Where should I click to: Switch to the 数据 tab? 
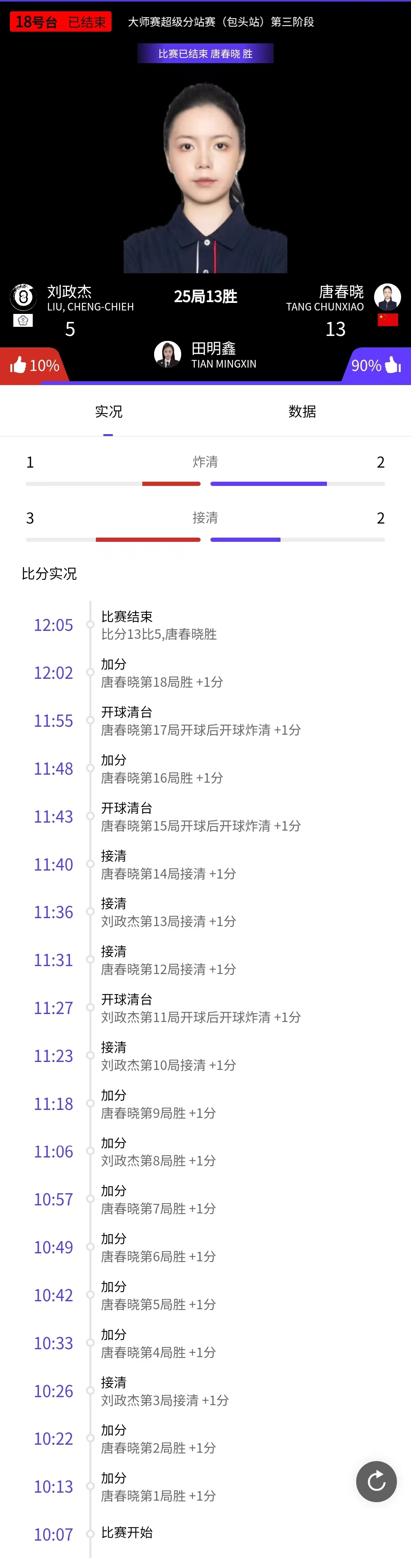coord(302,411)
